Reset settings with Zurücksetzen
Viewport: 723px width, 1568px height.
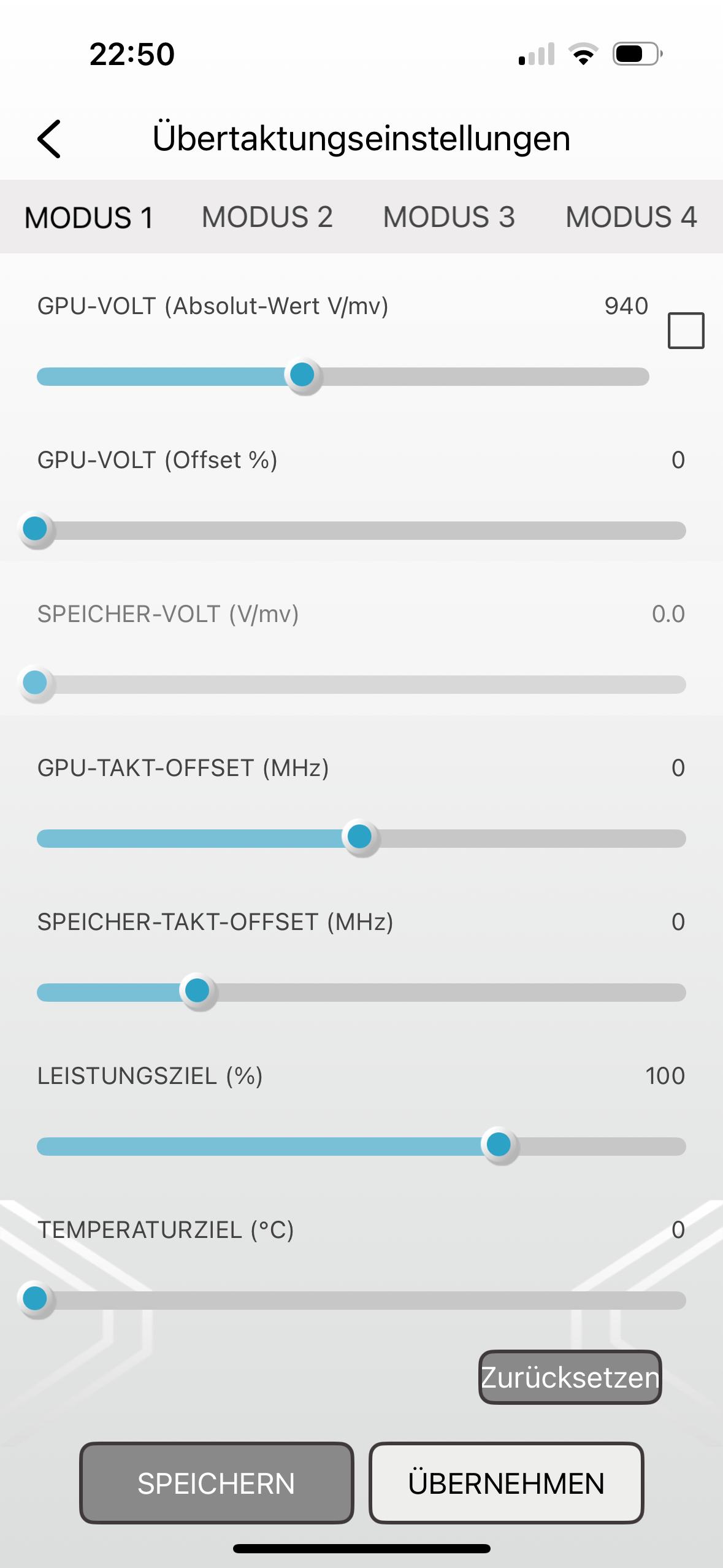pos(570,1377)
